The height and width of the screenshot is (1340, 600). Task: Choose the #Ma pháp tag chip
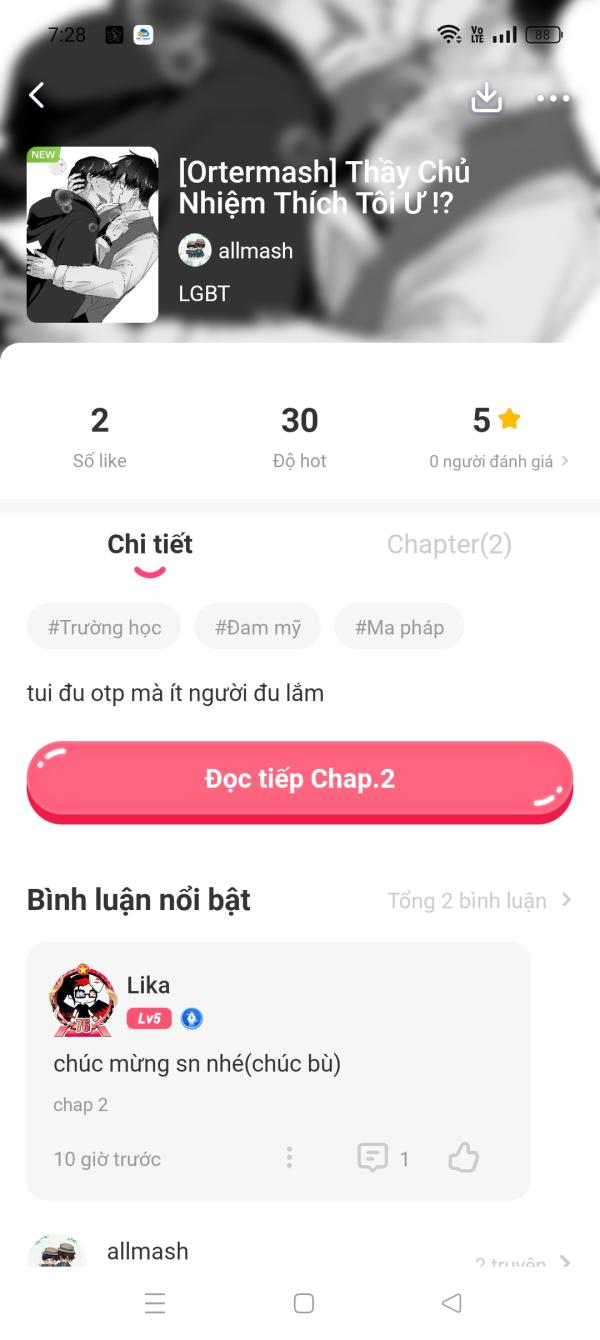coord(399,627)
